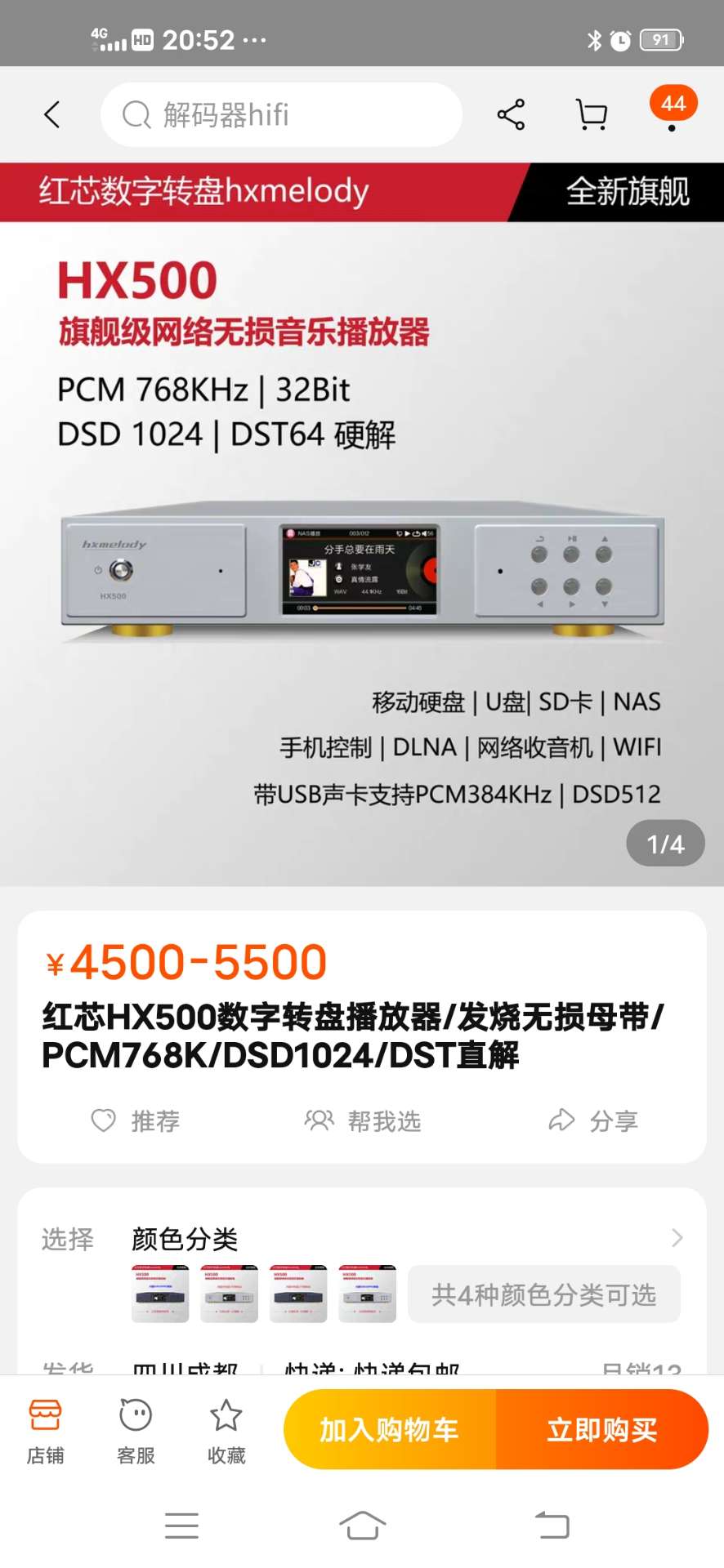Go to the system home screen

362,1525
